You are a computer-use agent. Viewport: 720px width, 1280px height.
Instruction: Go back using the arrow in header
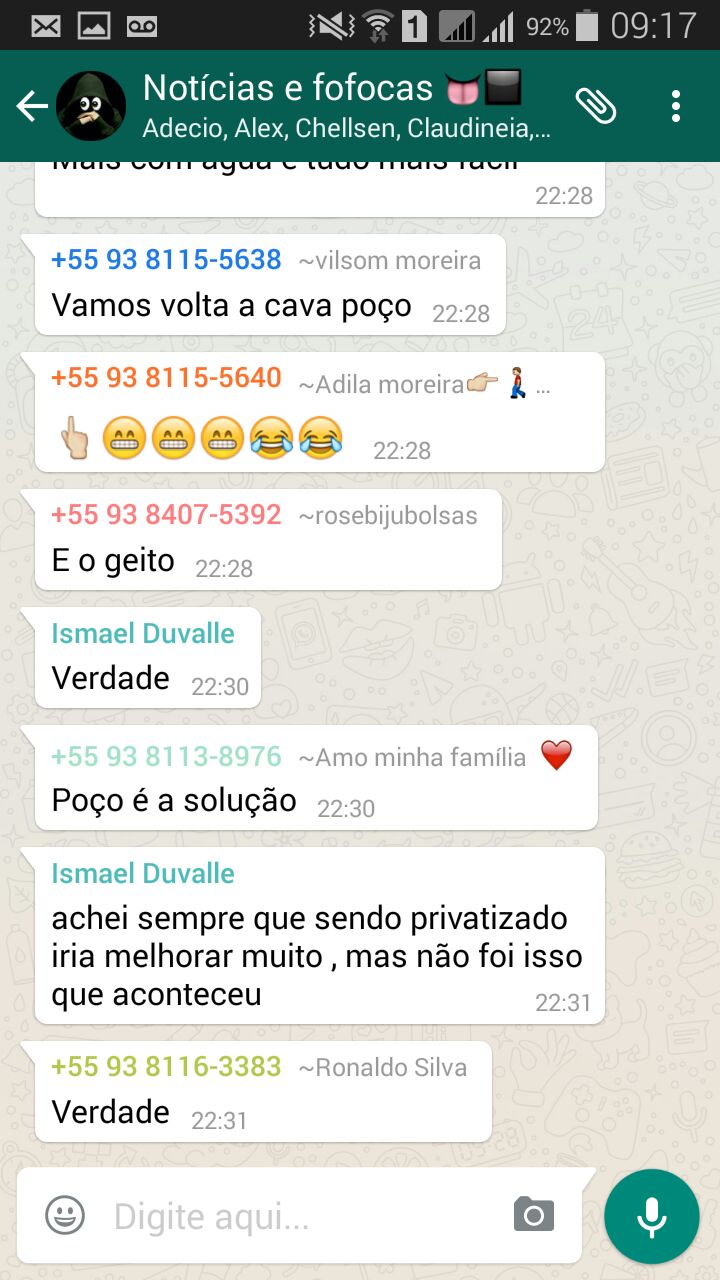pyautogui.click(x=32, y=106)
